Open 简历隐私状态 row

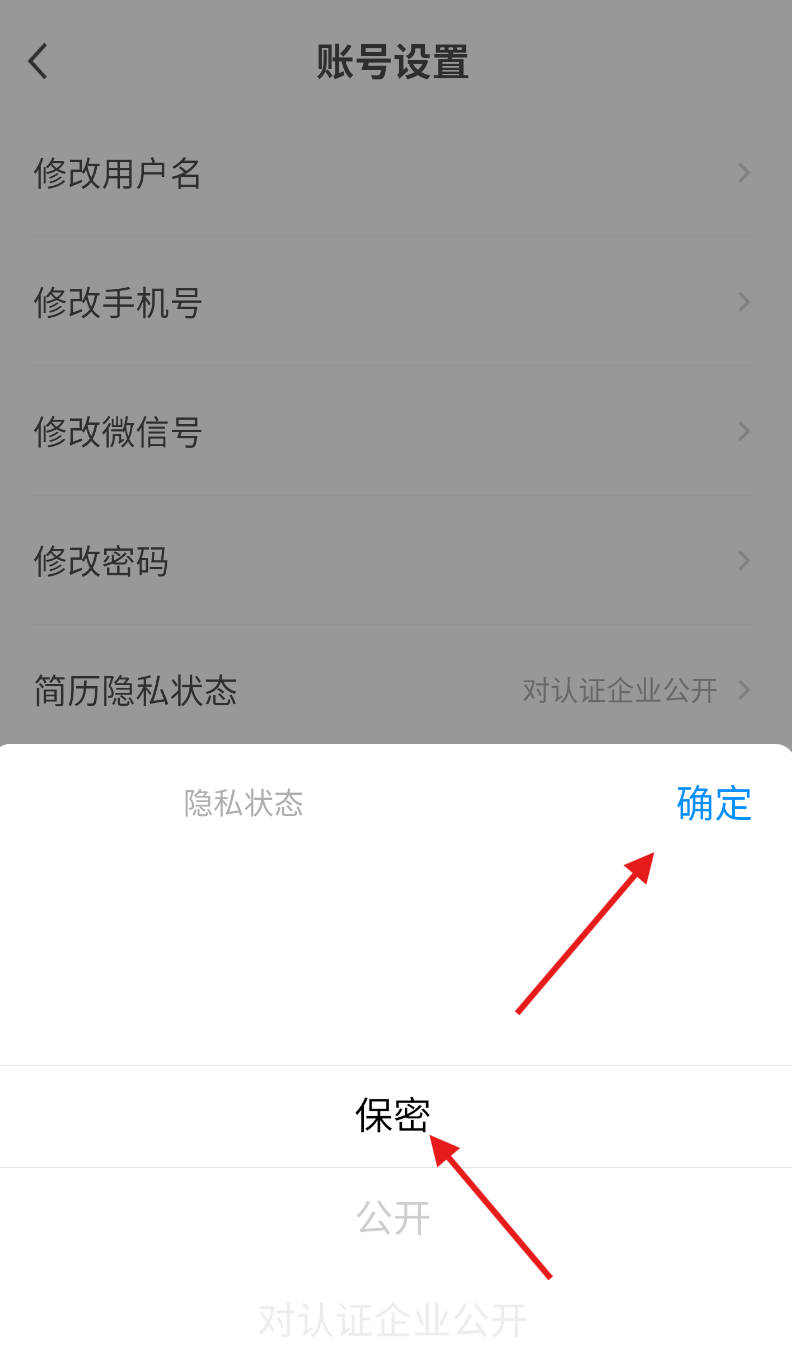[396, 690]
